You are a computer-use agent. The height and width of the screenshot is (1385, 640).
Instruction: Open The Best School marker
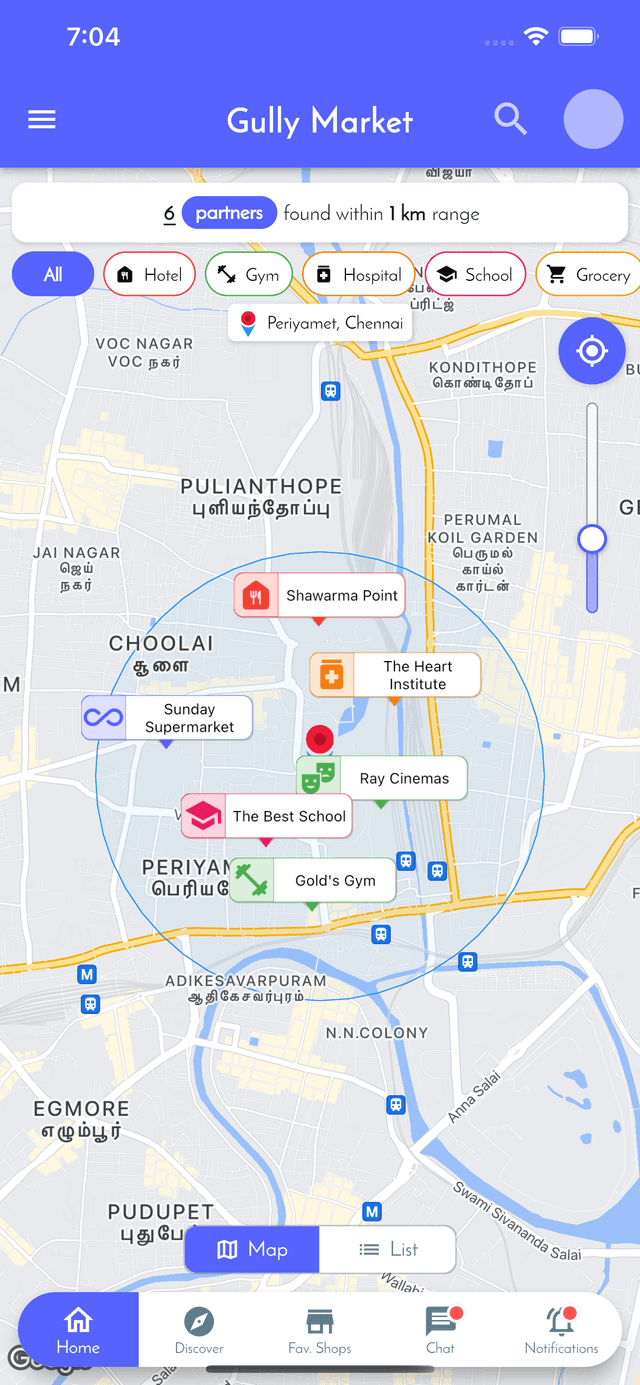tap(267, 816)
